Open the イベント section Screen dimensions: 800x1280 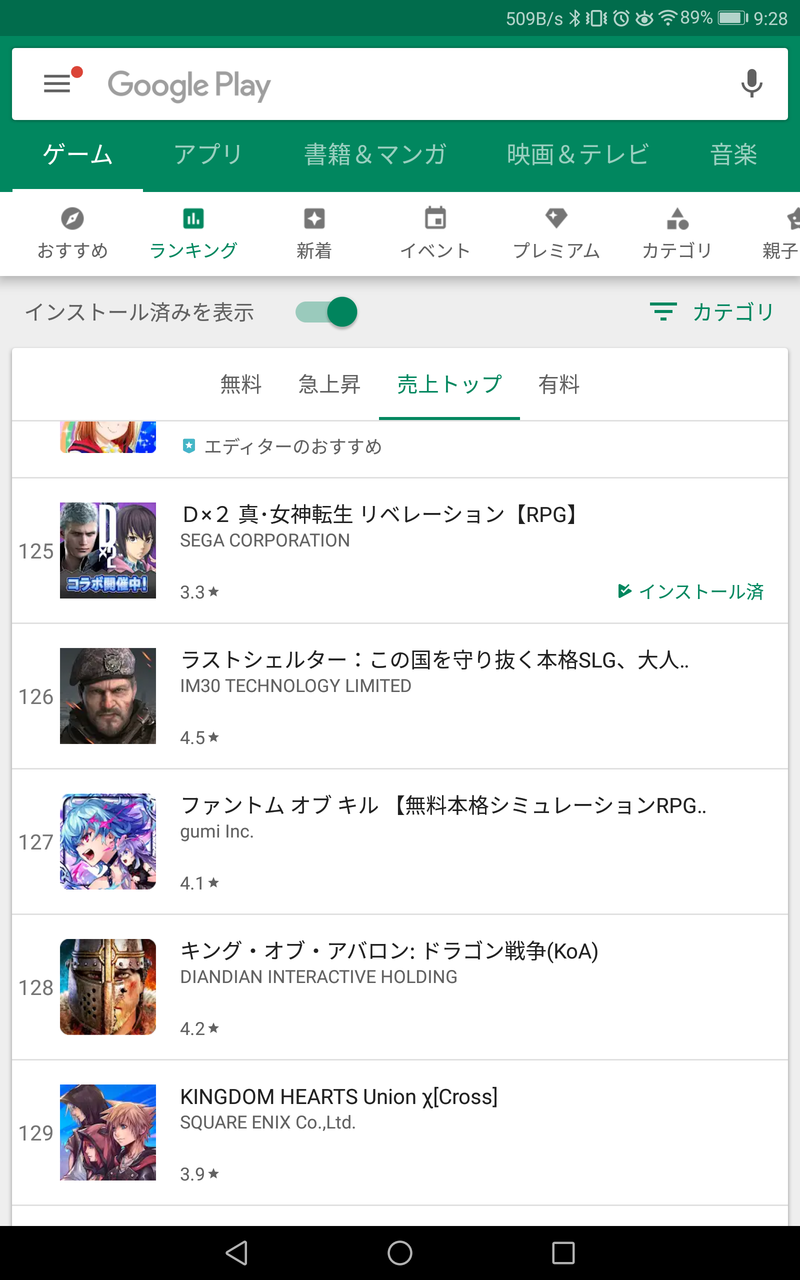tap(435, 233)
